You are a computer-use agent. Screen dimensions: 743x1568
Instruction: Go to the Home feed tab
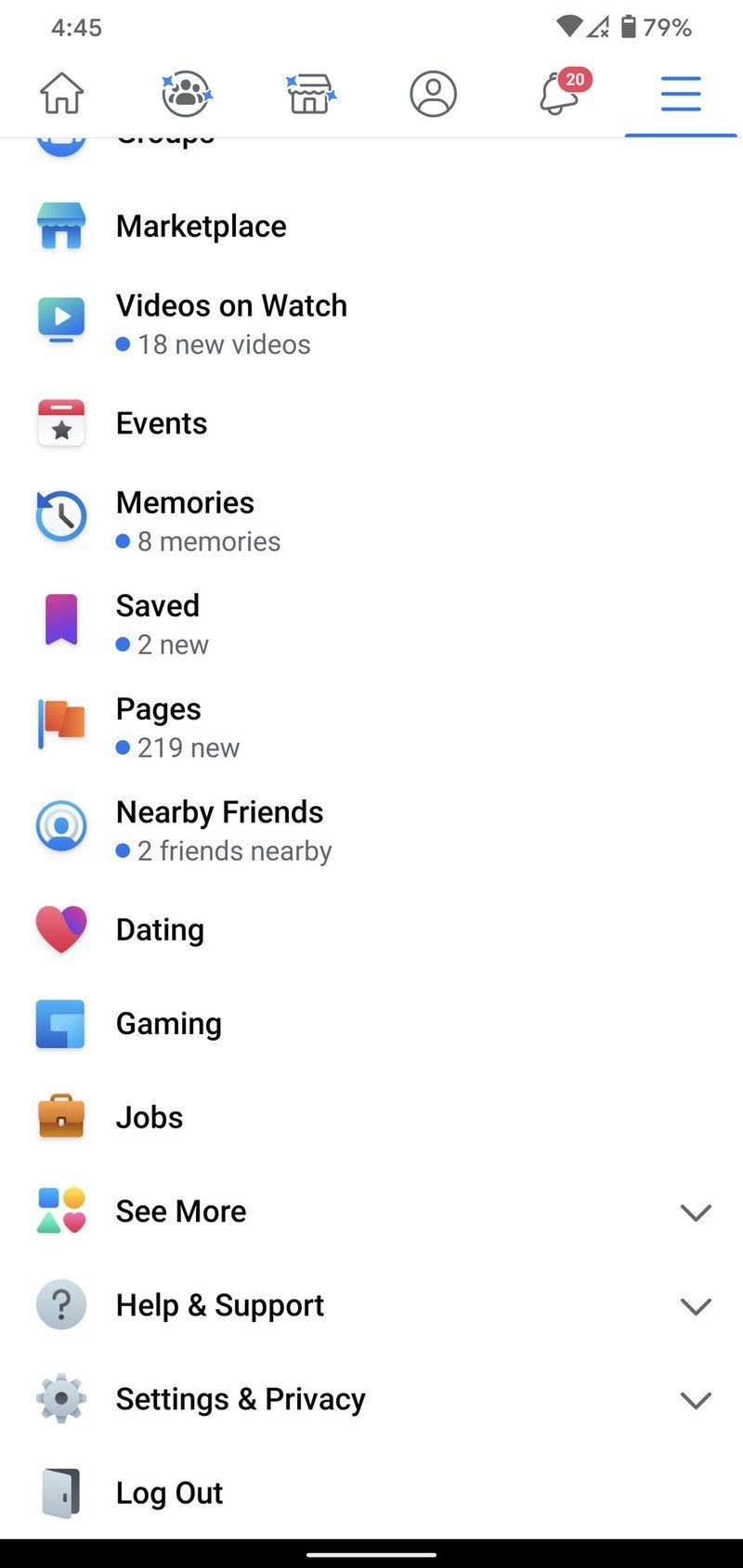click(x=61, y=94)
